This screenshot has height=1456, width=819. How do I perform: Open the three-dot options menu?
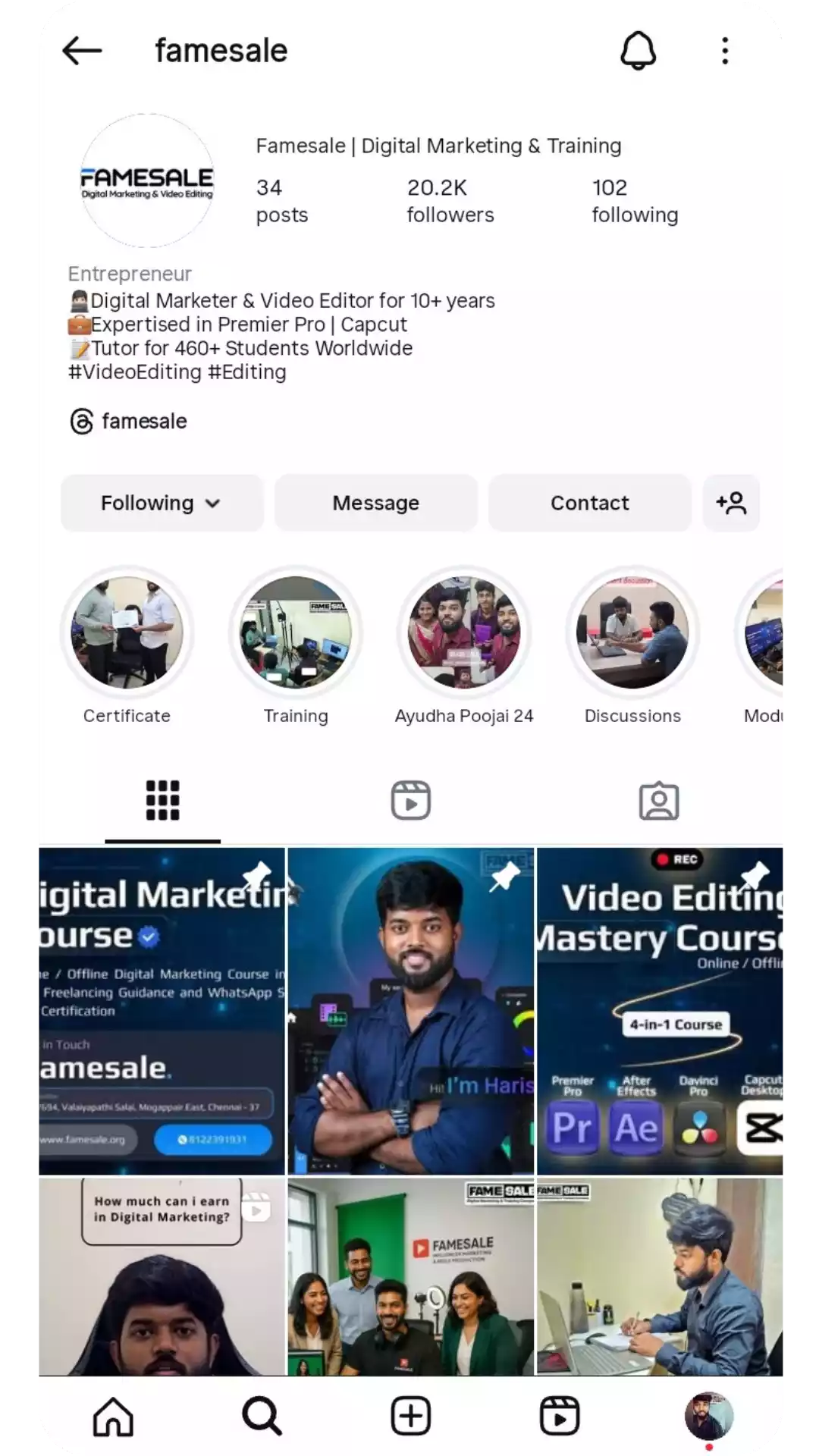[725, 50]
